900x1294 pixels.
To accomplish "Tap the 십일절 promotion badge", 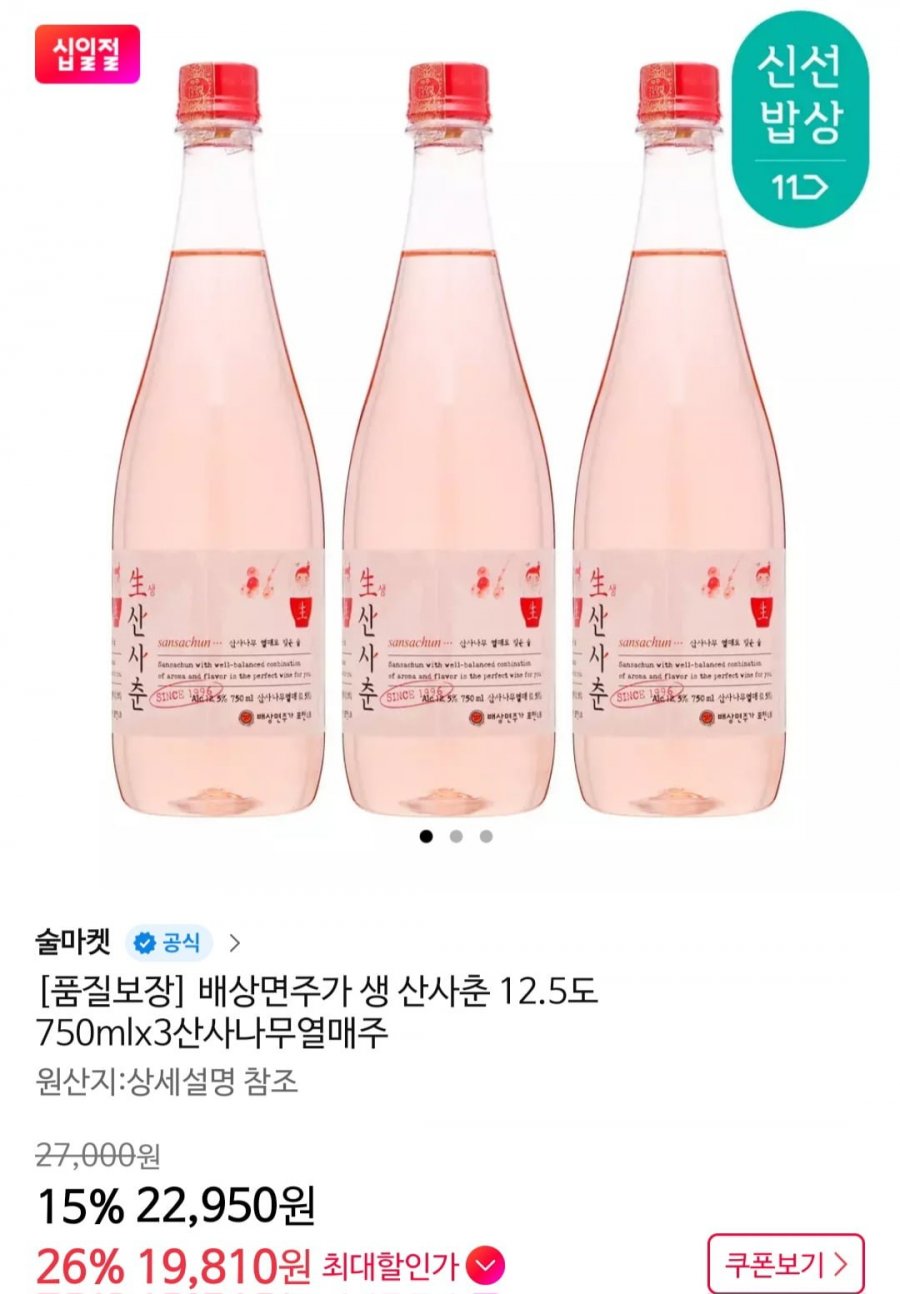I will 87,54.
